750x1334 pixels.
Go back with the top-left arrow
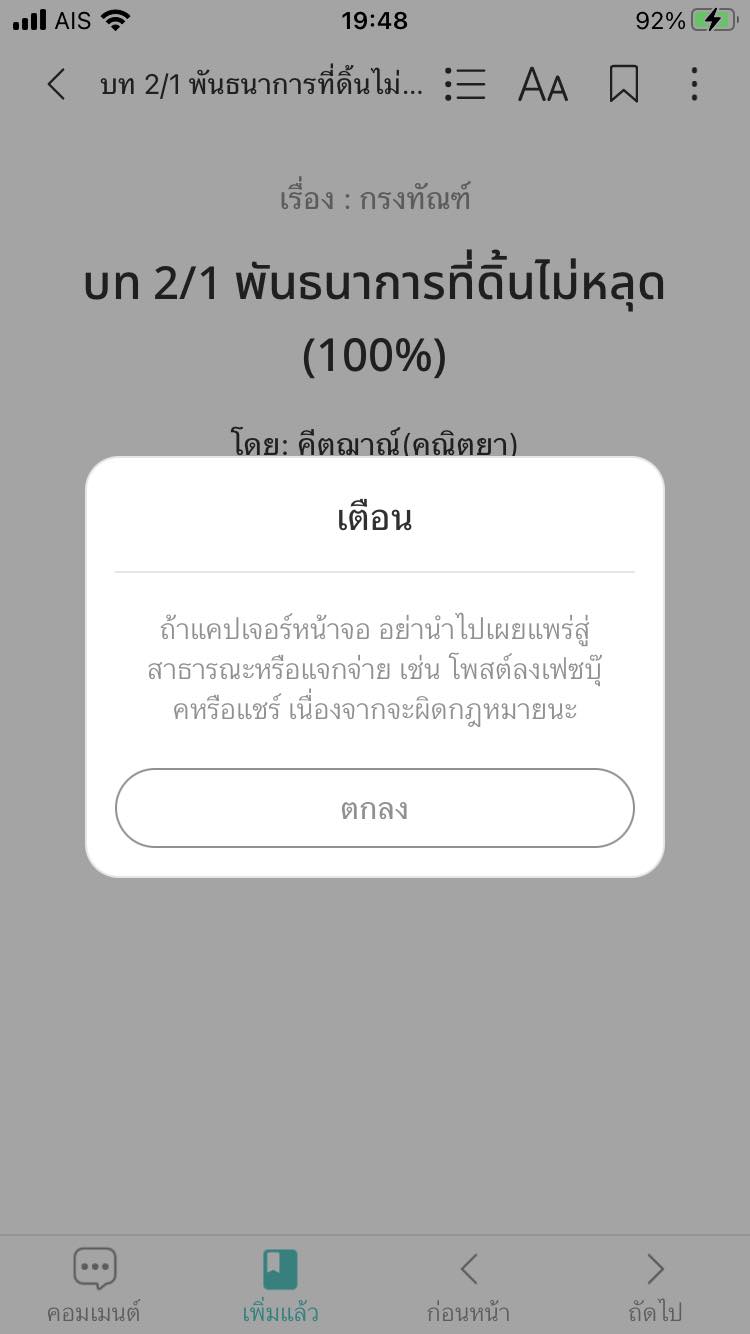[x=57, y=85]
